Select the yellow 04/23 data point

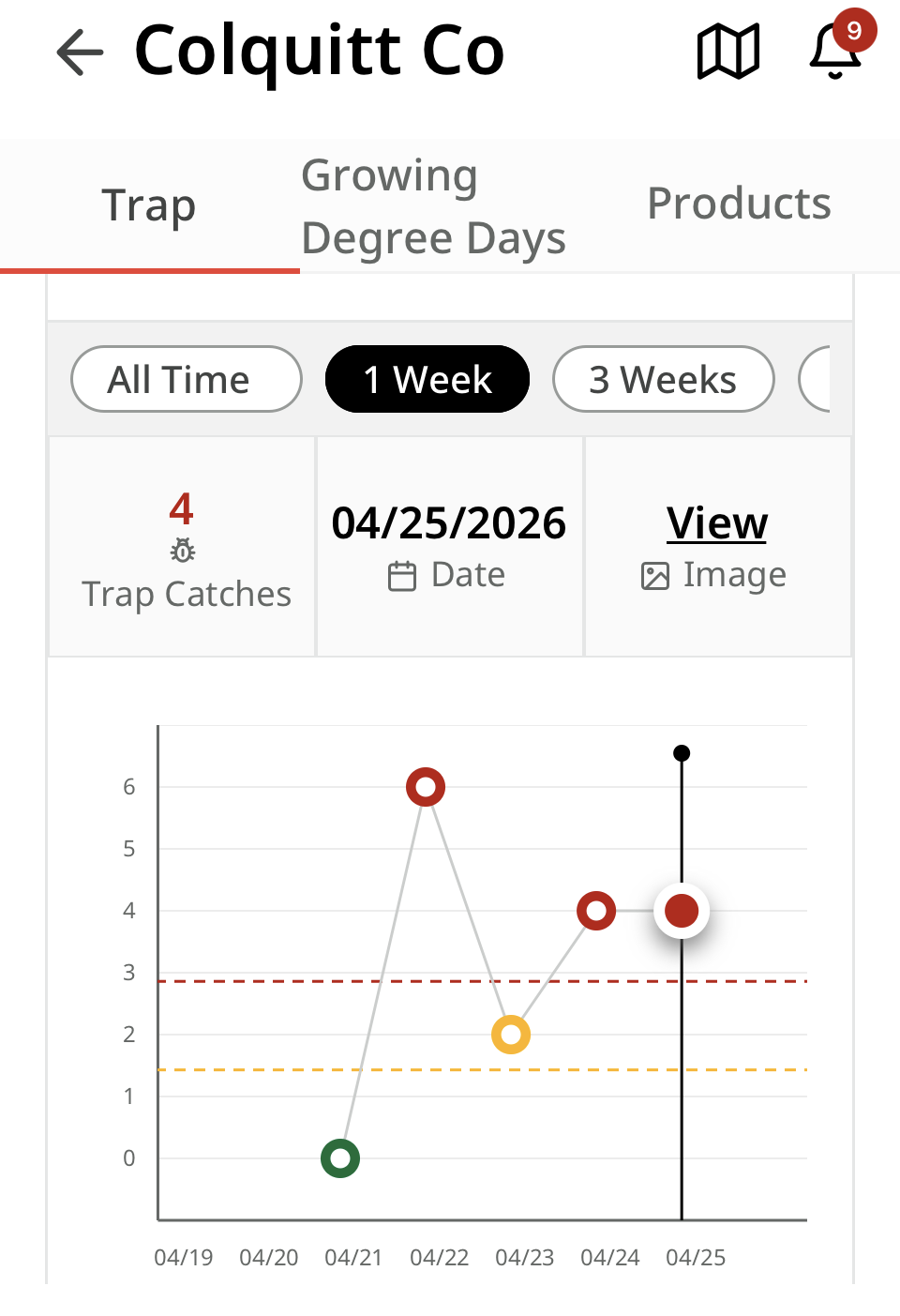coord(511,1035)
